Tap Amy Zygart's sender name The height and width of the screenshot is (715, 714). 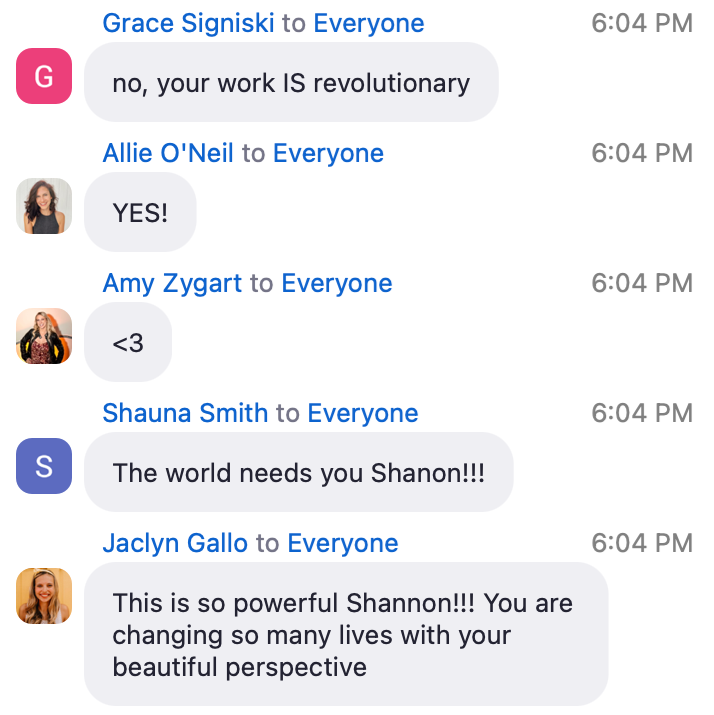pos(172,283)
